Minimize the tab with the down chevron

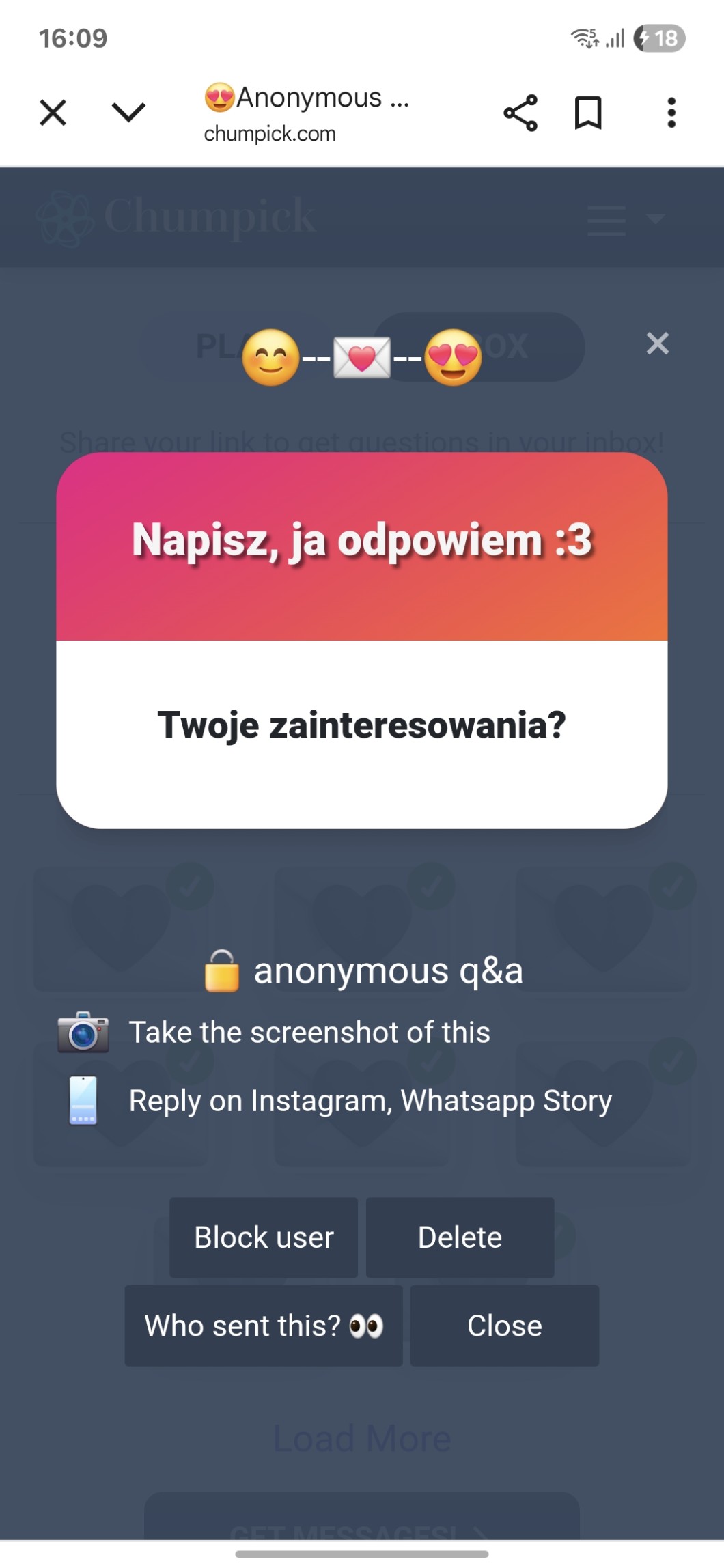pos(128,113)
